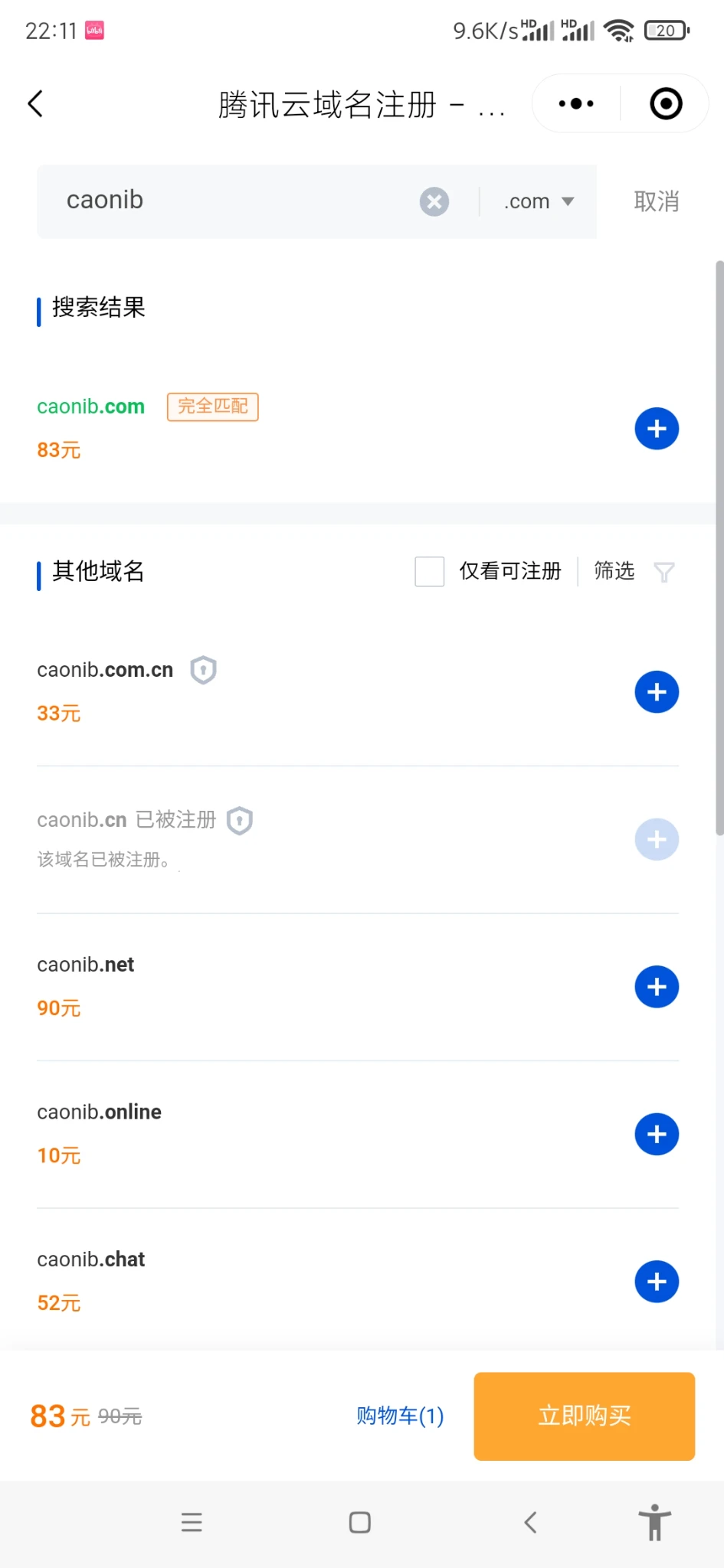Expand the .com domain suffix dropdown
Image resolution: width=724 pixels, height=1568 pixels.
coord(539,202)
